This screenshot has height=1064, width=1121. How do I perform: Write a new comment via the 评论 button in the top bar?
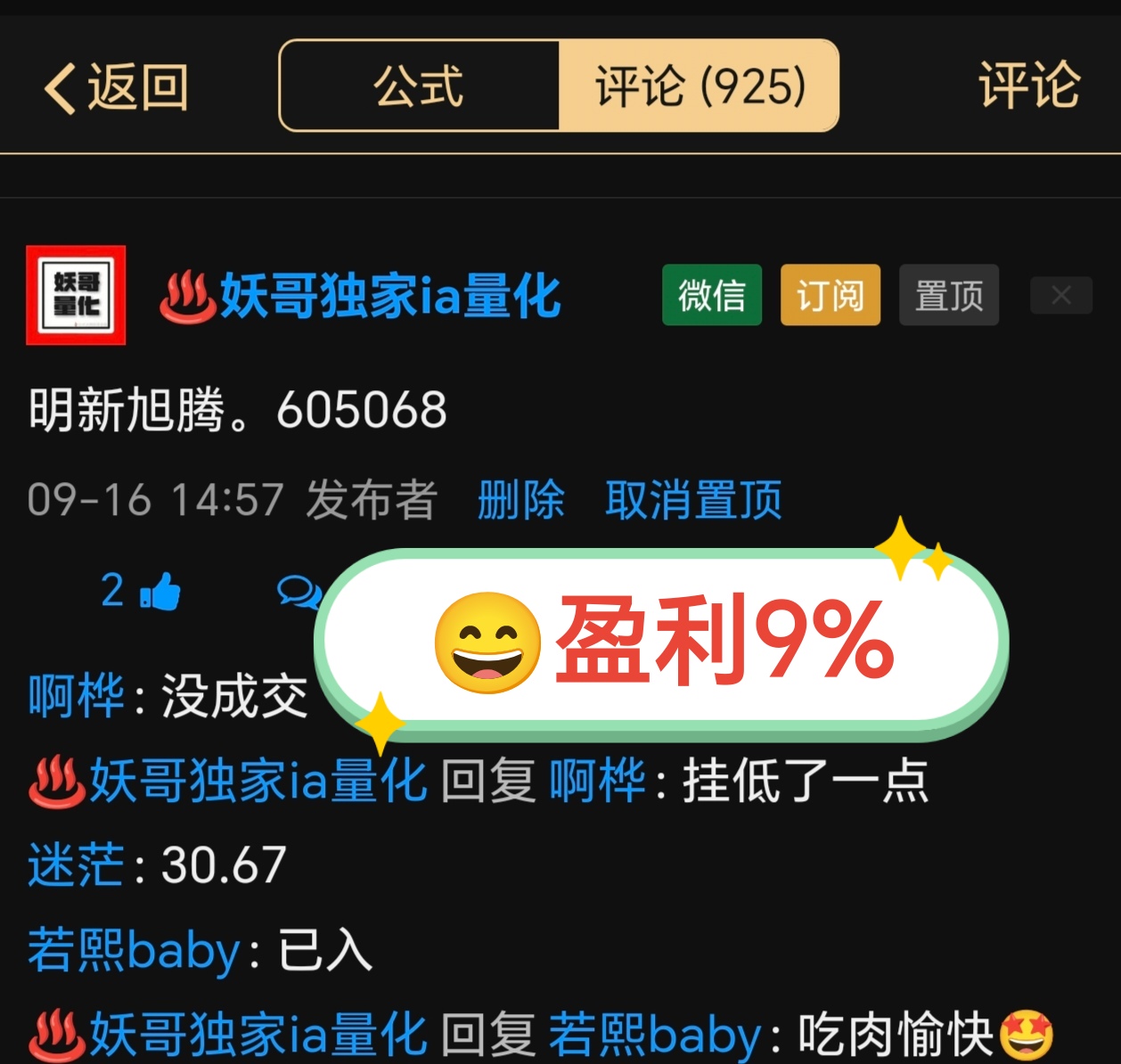(x=1028, y=86)
